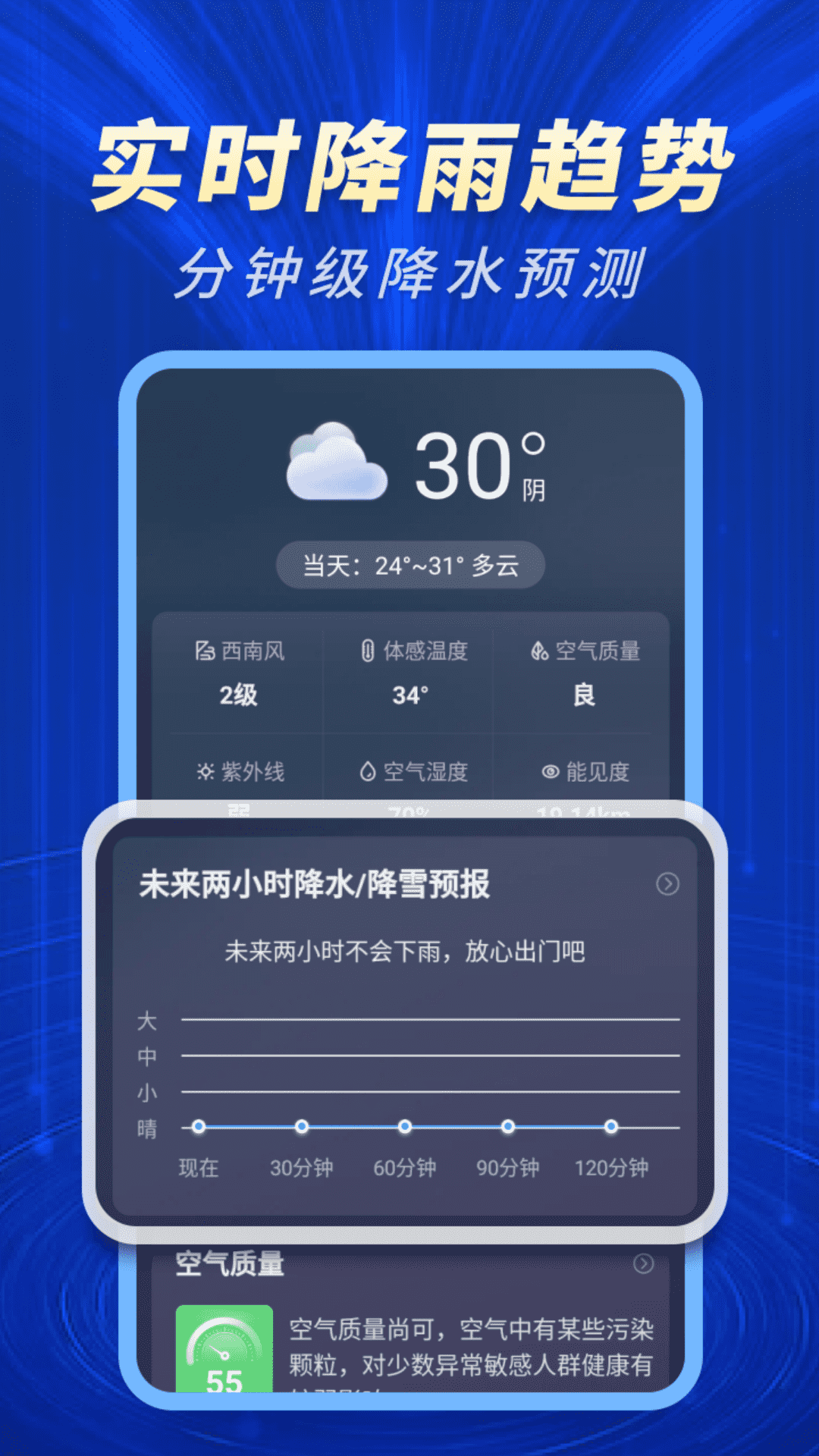Click the 2级 wind level value
The width and height of the screenshot is (819, 1456).
click(x=239, y=695)
